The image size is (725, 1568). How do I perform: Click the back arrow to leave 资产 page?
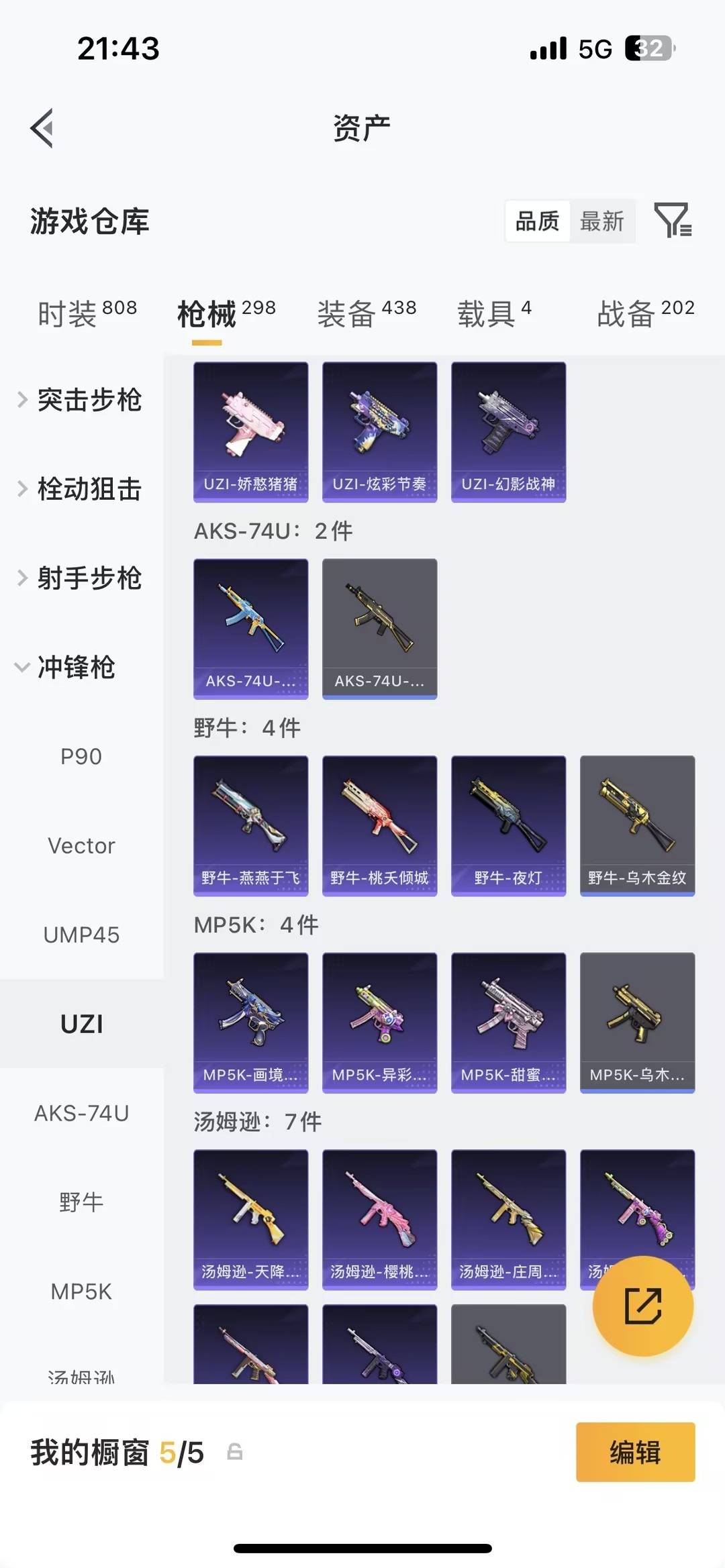[x=42, y=129]
